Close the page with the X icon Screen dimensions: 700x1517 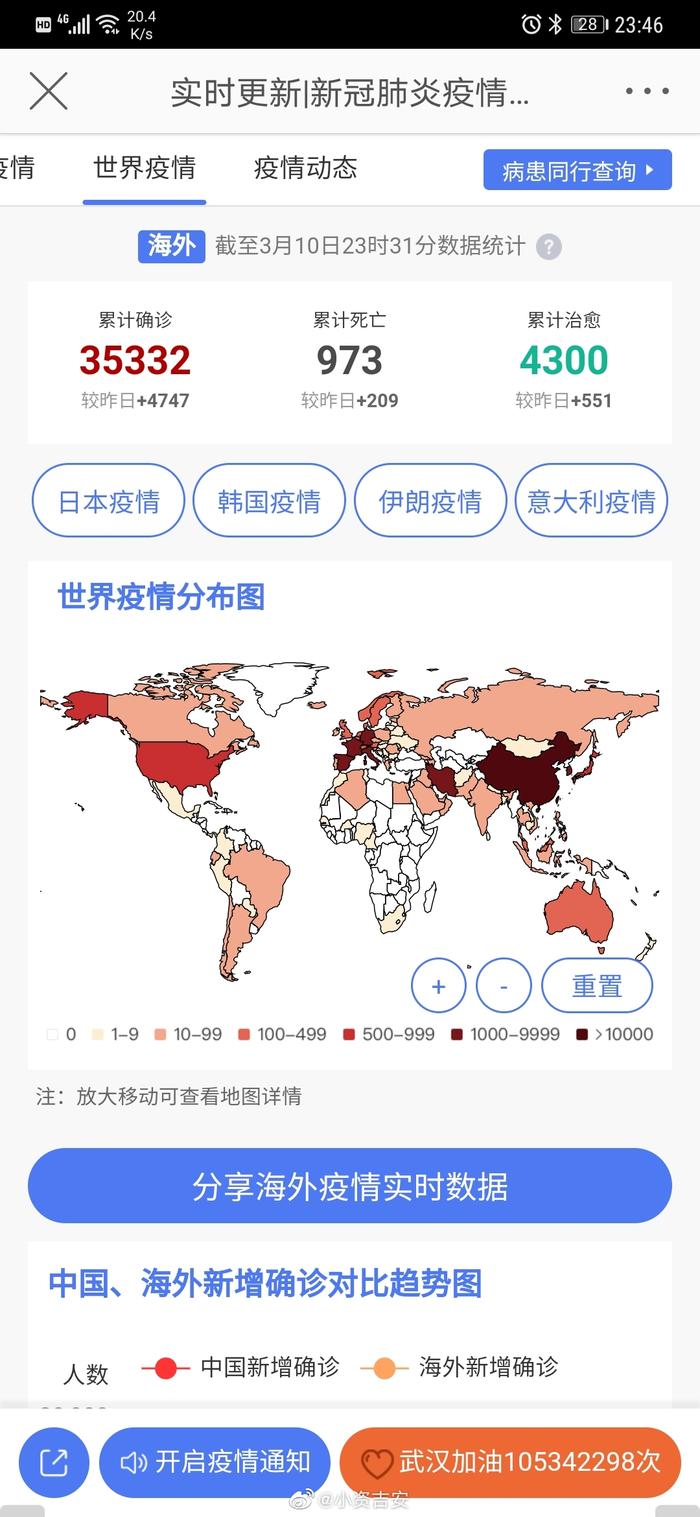(48, 92)
